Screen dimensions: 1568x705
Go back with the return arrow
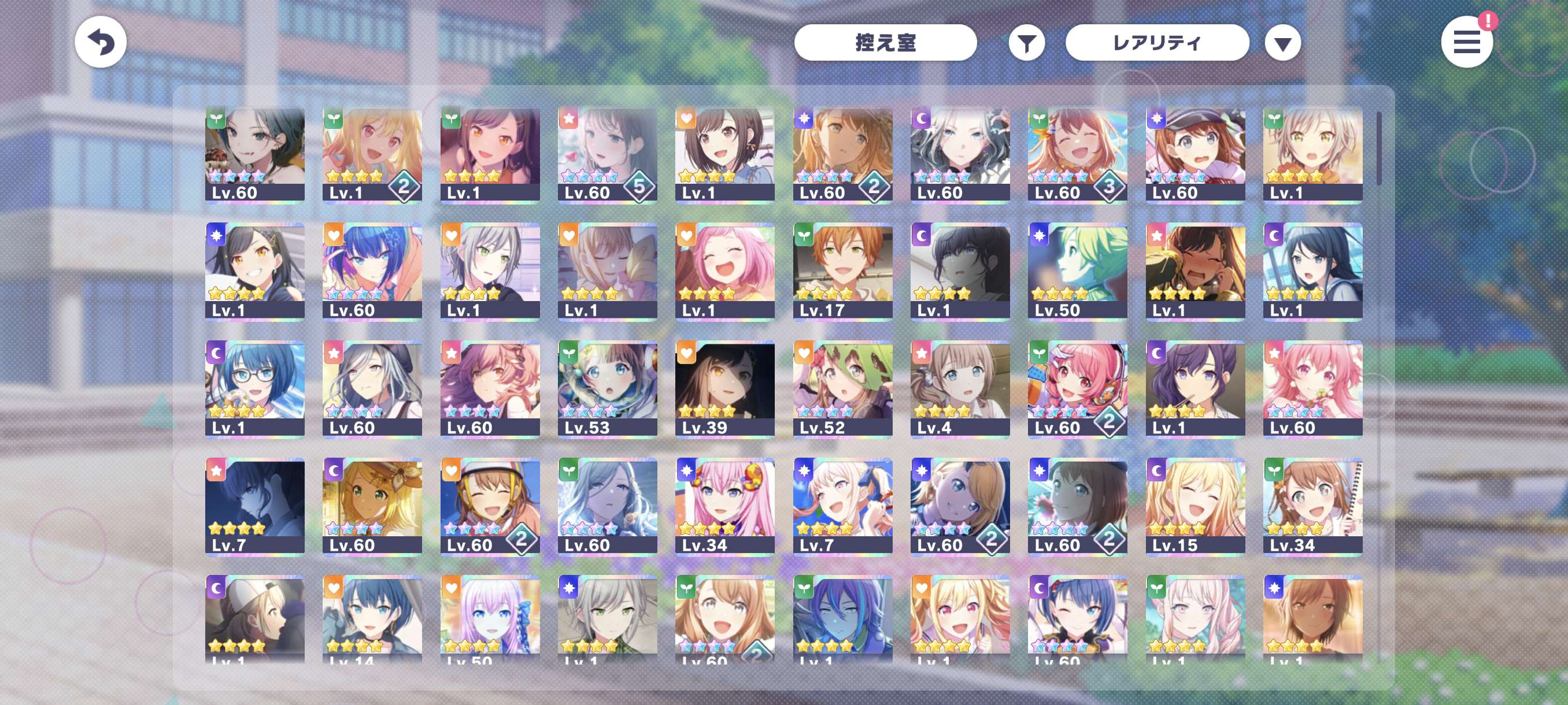[x=101, y=43]
